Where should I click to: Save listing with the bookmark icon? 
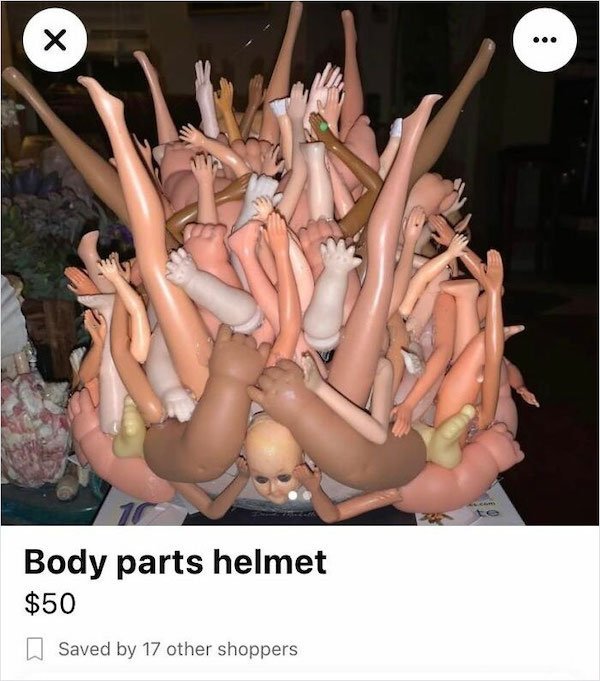pos(35,649)
